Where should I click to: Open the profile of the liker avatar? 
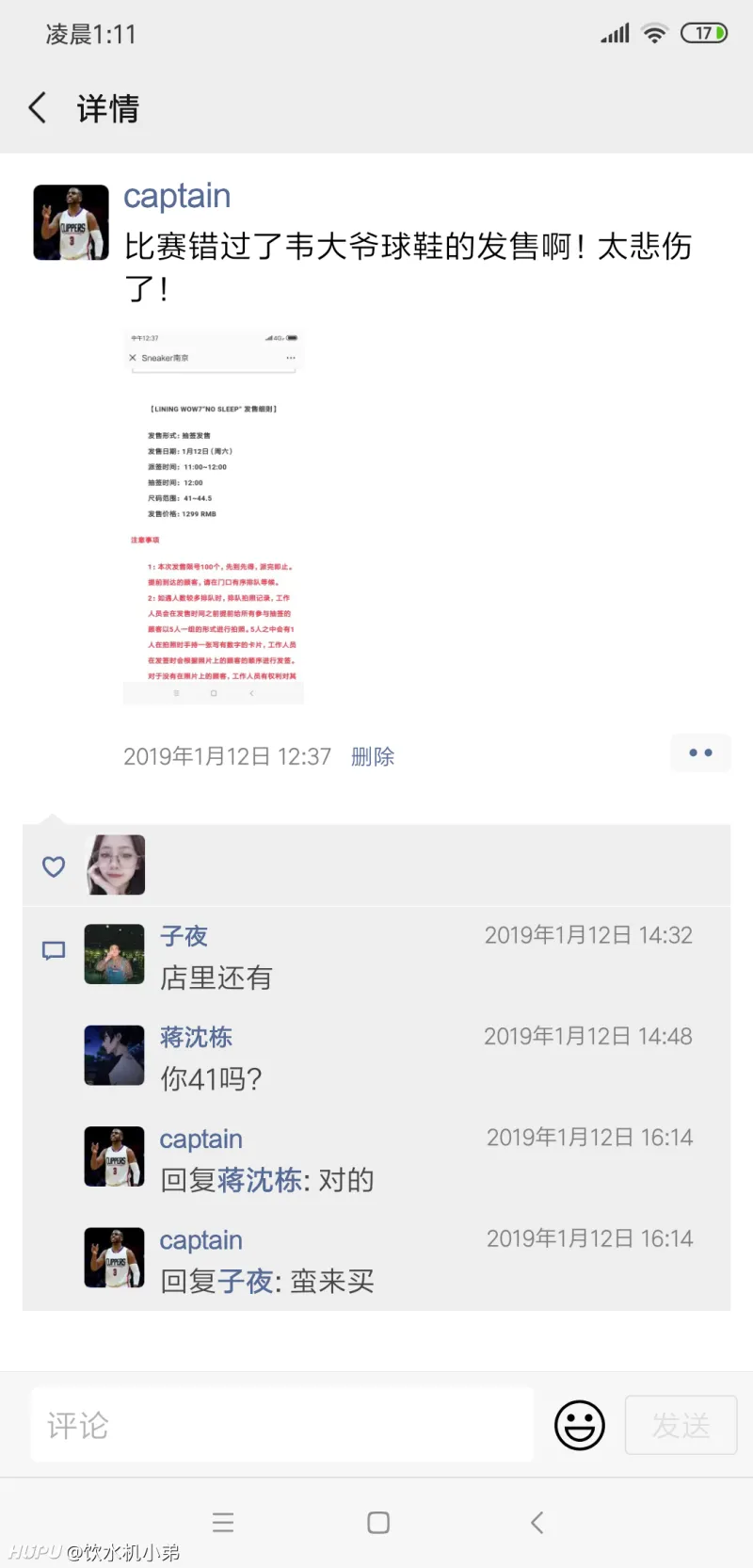point(117,865)
